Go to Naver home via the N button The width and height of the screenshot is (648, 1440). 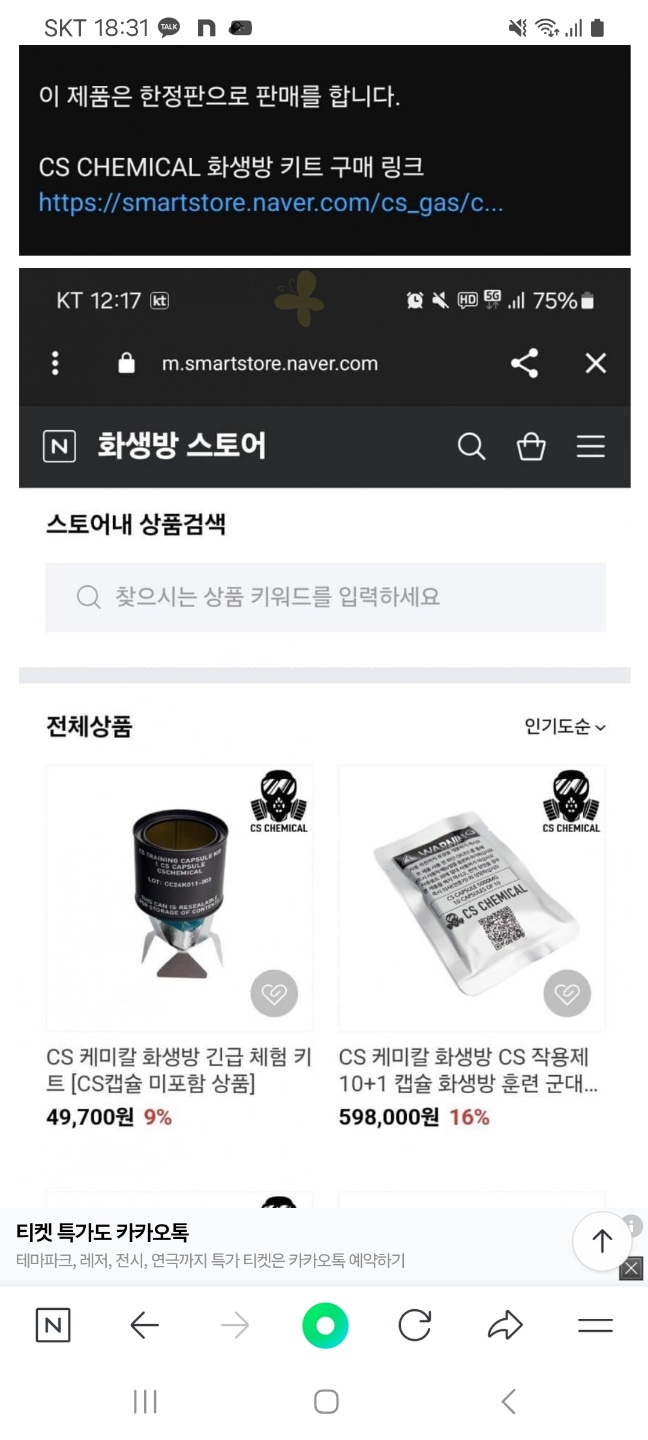point(53,1326)
